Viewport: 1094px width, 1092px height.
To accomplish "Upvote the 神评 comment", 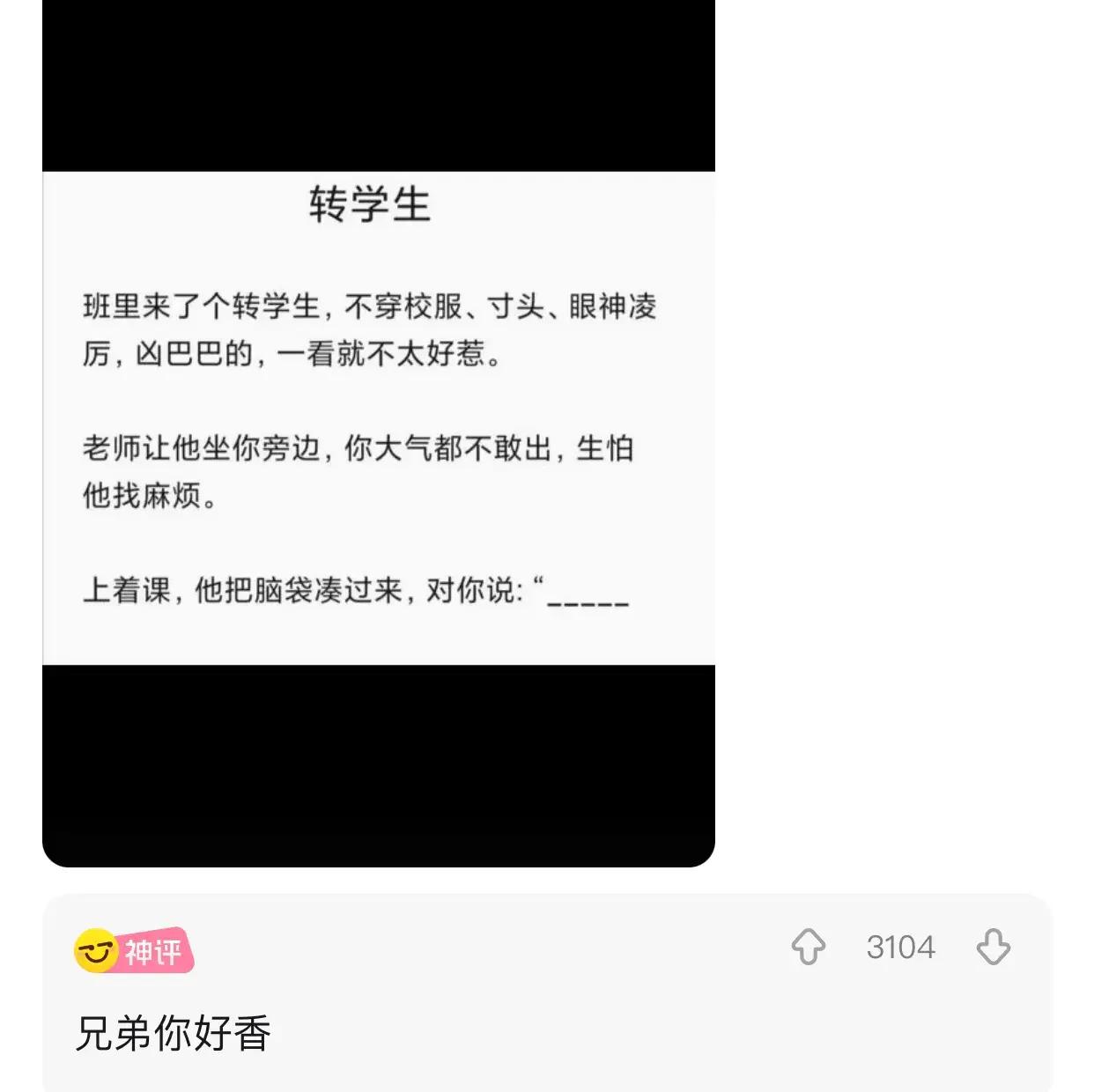I will pos(808,948).
